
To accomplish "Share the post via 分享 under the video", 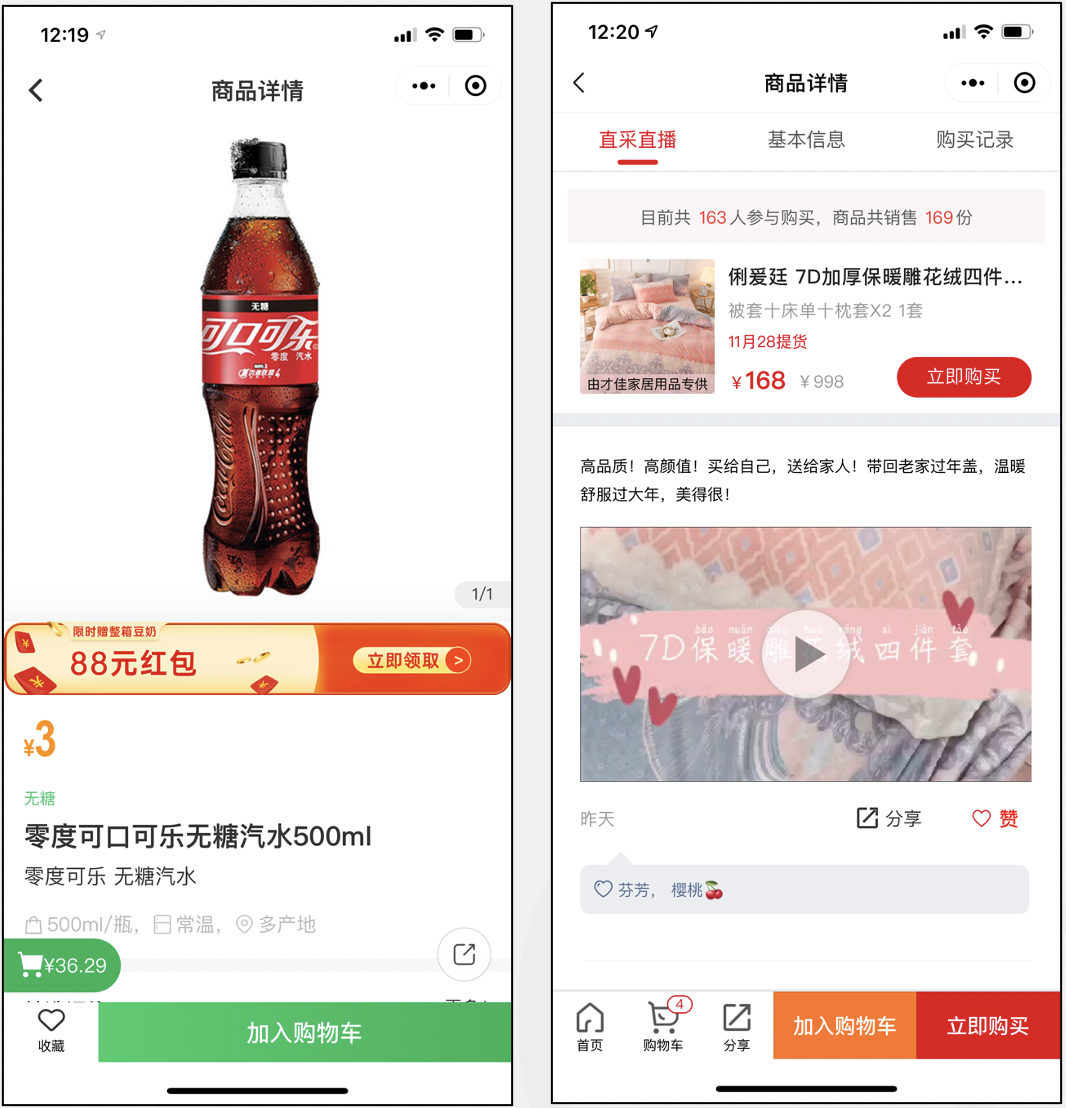I will click(889, 818).
